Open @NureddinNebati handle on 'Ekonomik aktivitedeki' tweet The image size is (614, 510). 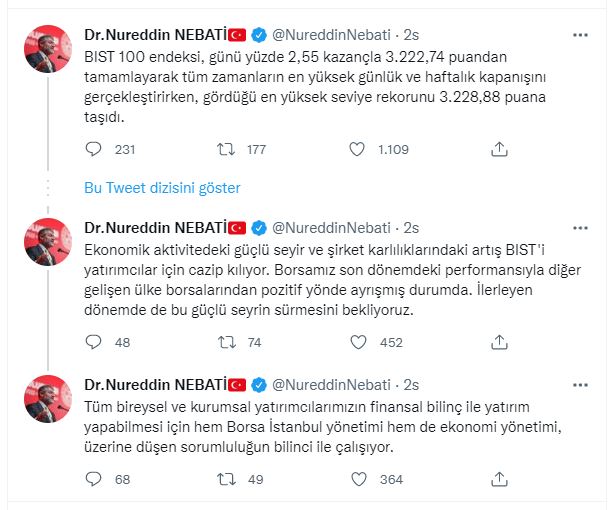point(333,228)
